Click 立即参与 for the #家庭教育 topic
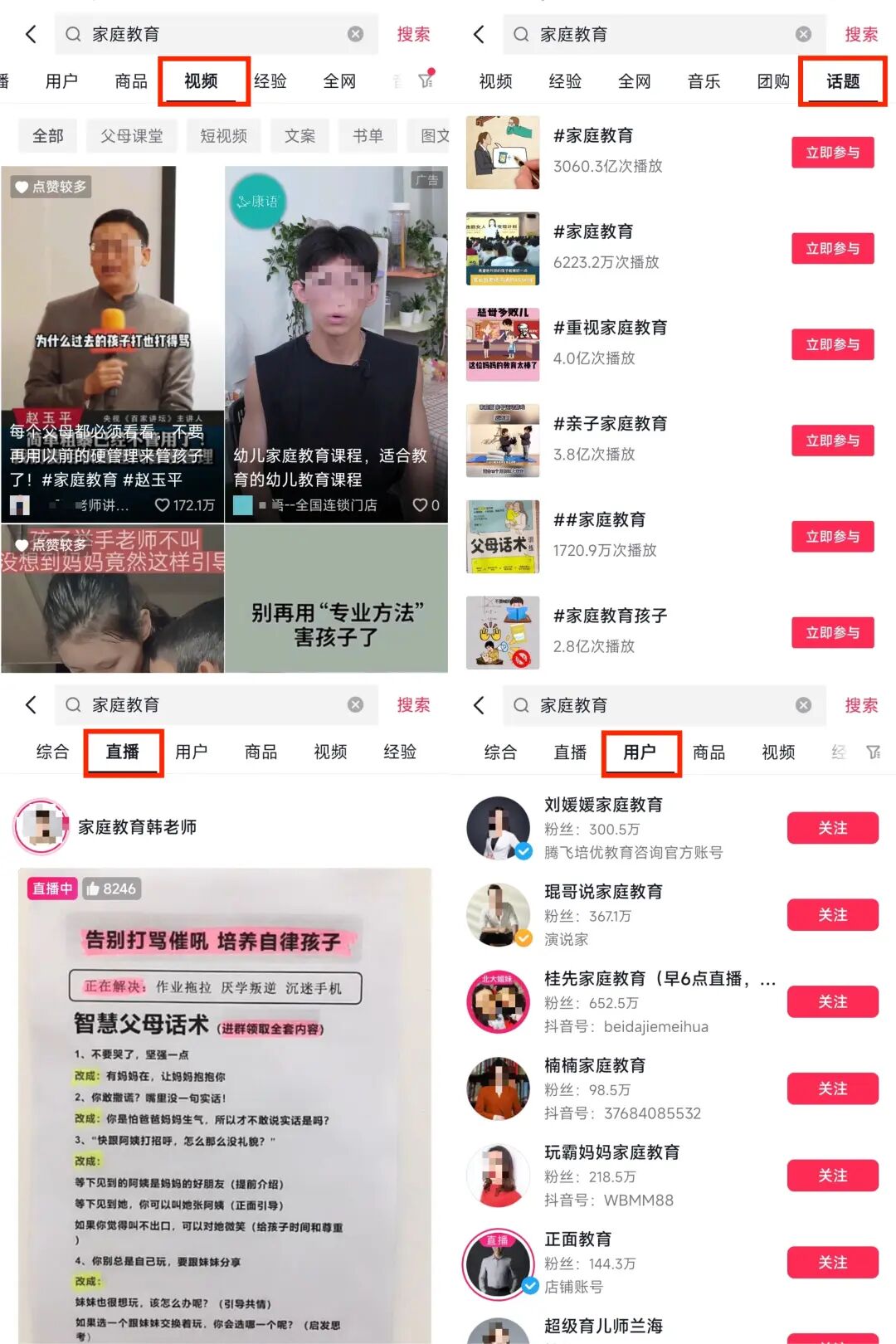896x1344 pixels. pyautogui.click(x=832, y=153)
